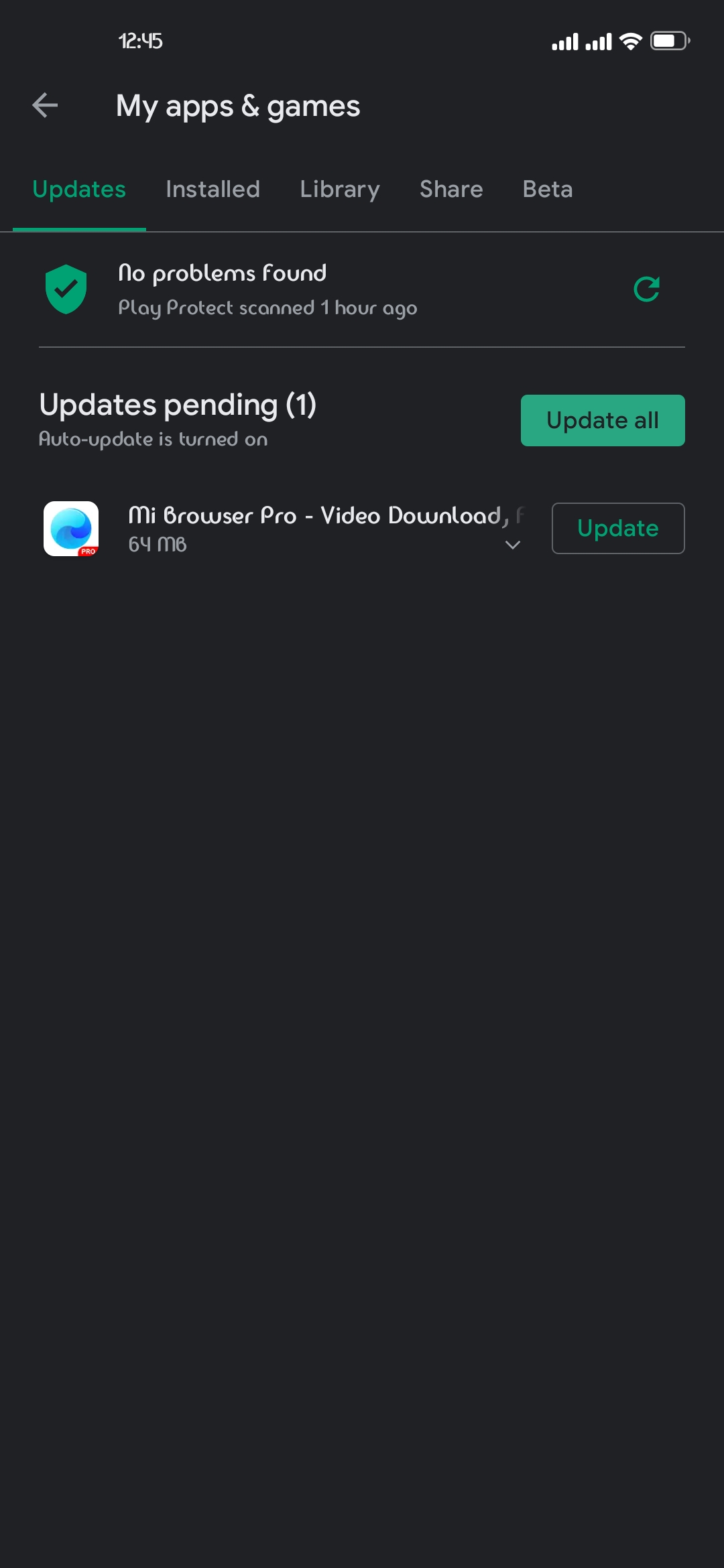Image resolution: width=724 pixels, height=1568 pixels.
Task: Tap Update all button
Action: tap(603, 421)
